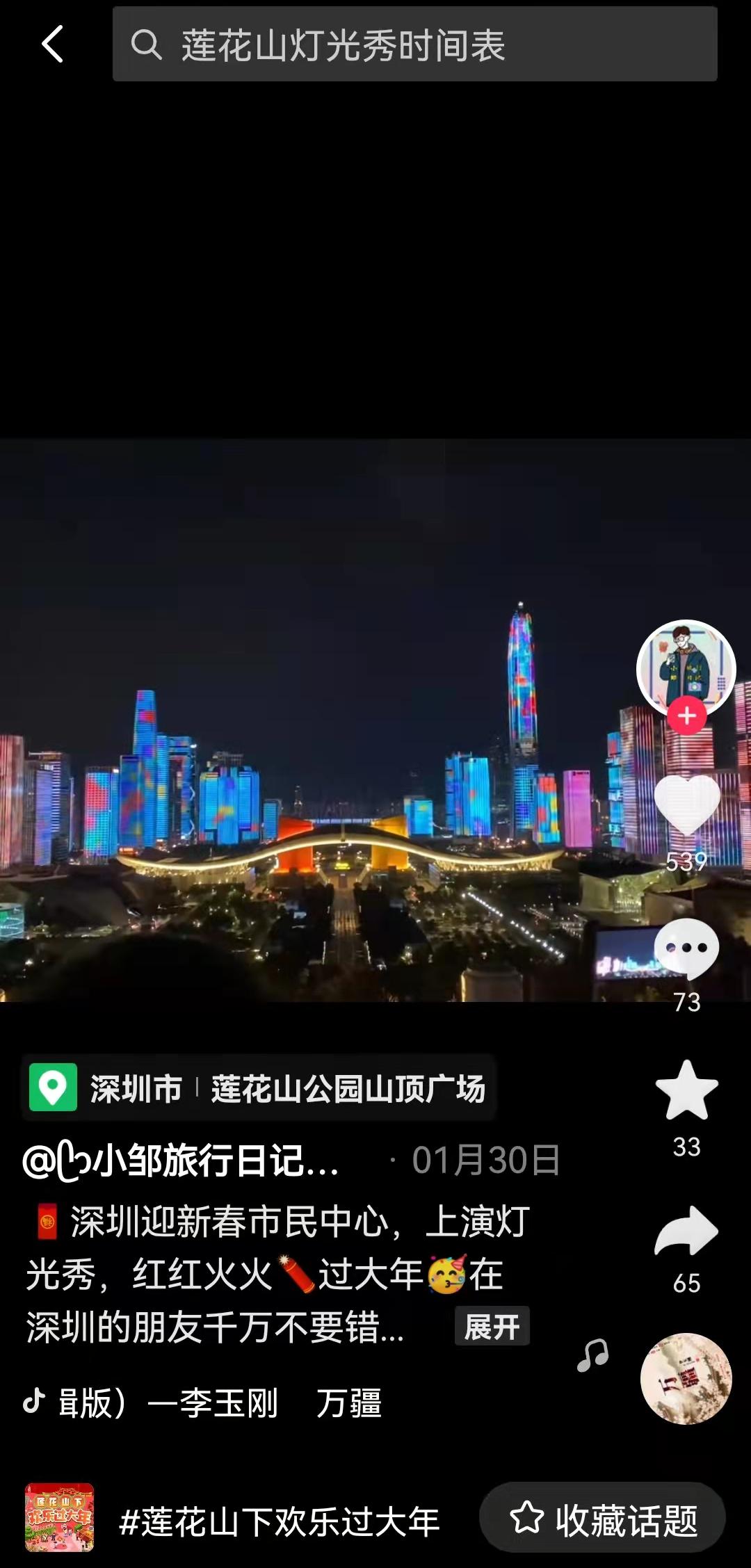This screenshot has height=1568, width=751.
Task: Go back with the top-left arrow
Action: [x=52, y=45]
